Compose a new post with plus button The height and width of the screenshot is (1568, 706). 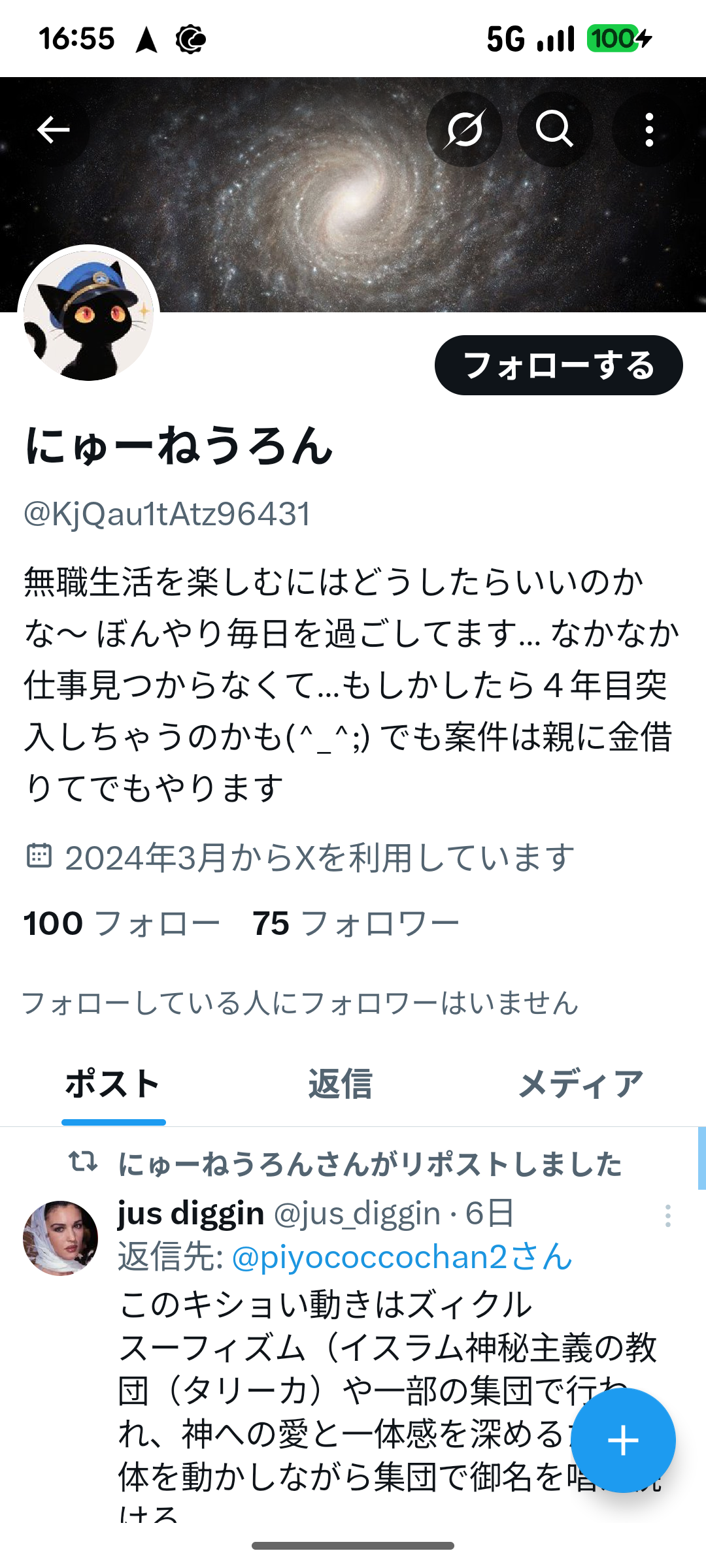click(623, 1440)
